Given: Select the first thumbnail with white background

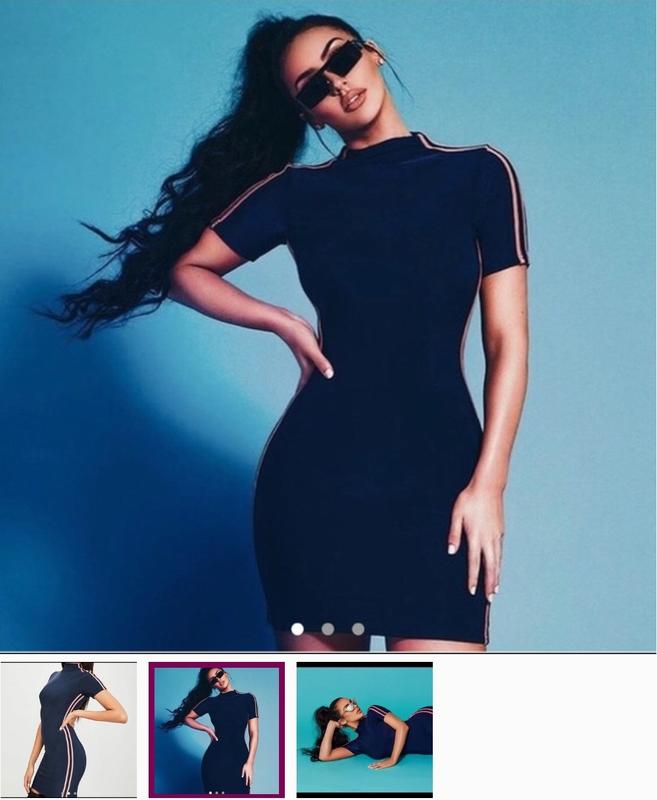Looking at the screenshot, I should [x=68, y=729].
